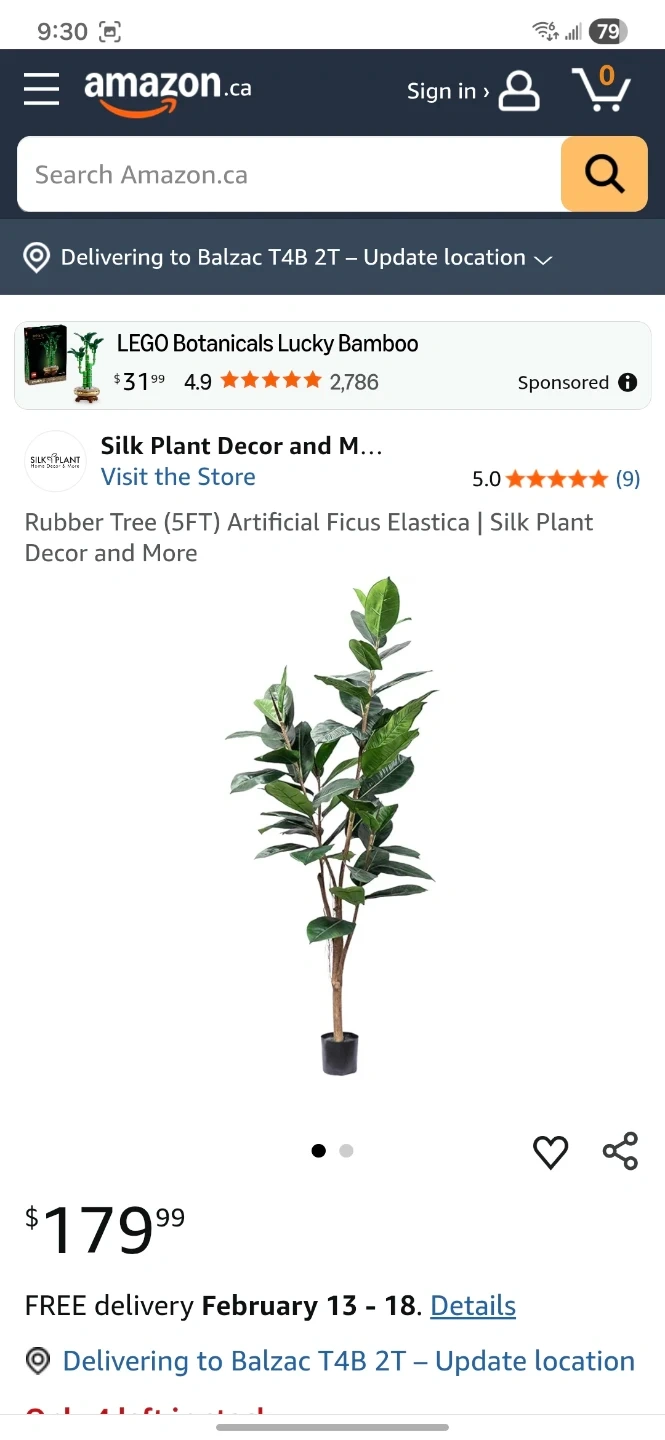
Task: Share this rubber tree product
Action: pyautogui.click(x=620, y=1152)
